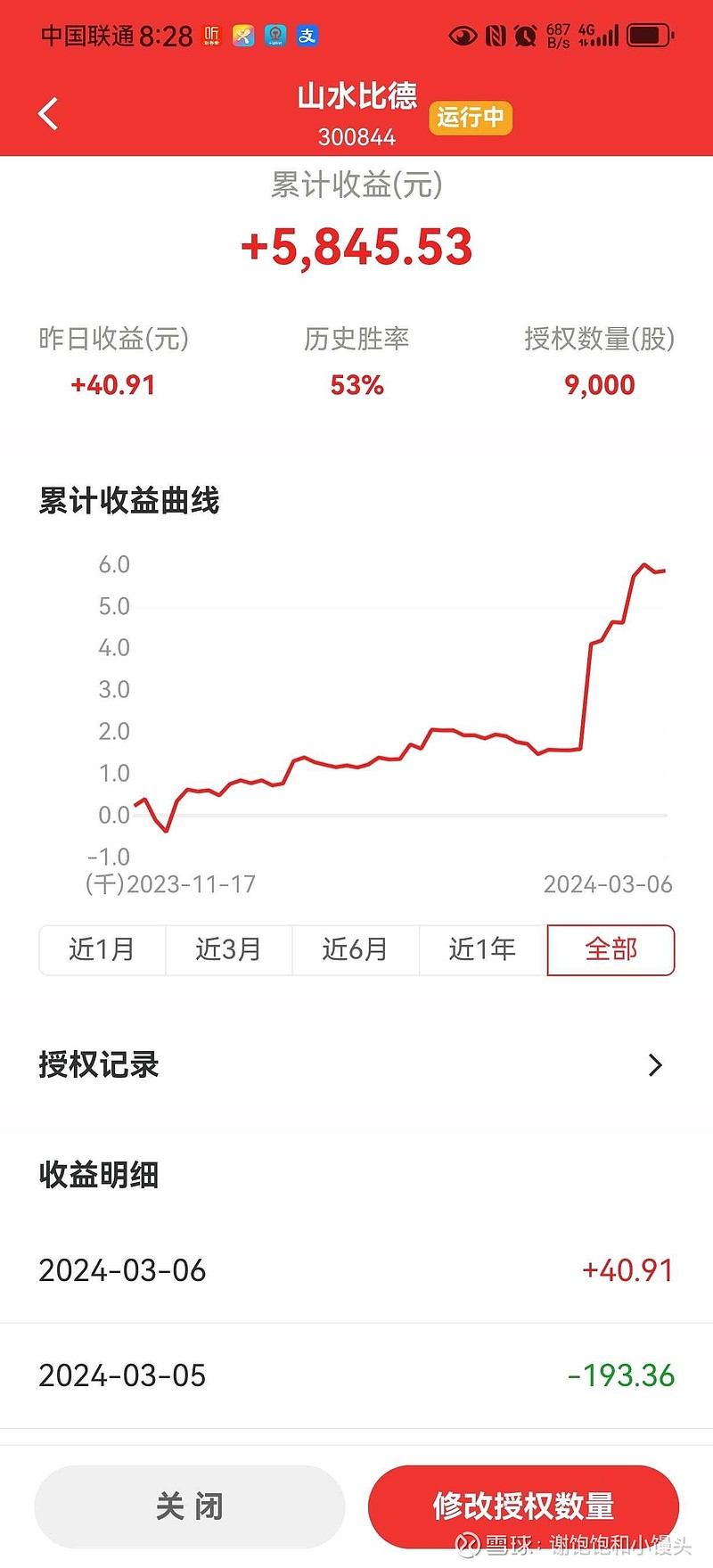Tap the alarm clock status bar icon
Screen dimensions: 713x1568
click(x=525, y=36)
